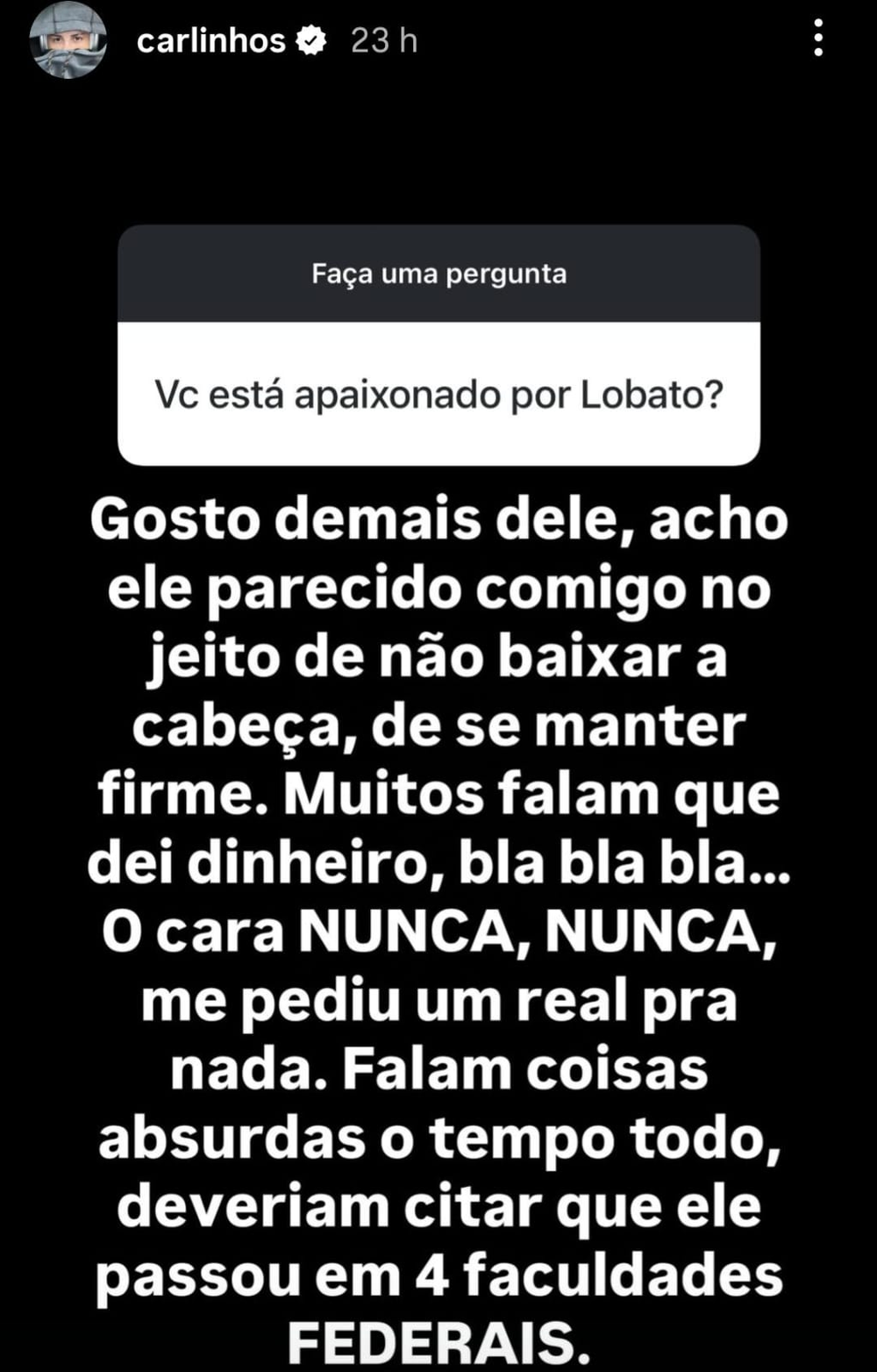Open carlinhos's profile picture
This screenshot has width=877, height=1372.
tap(68, 40)
